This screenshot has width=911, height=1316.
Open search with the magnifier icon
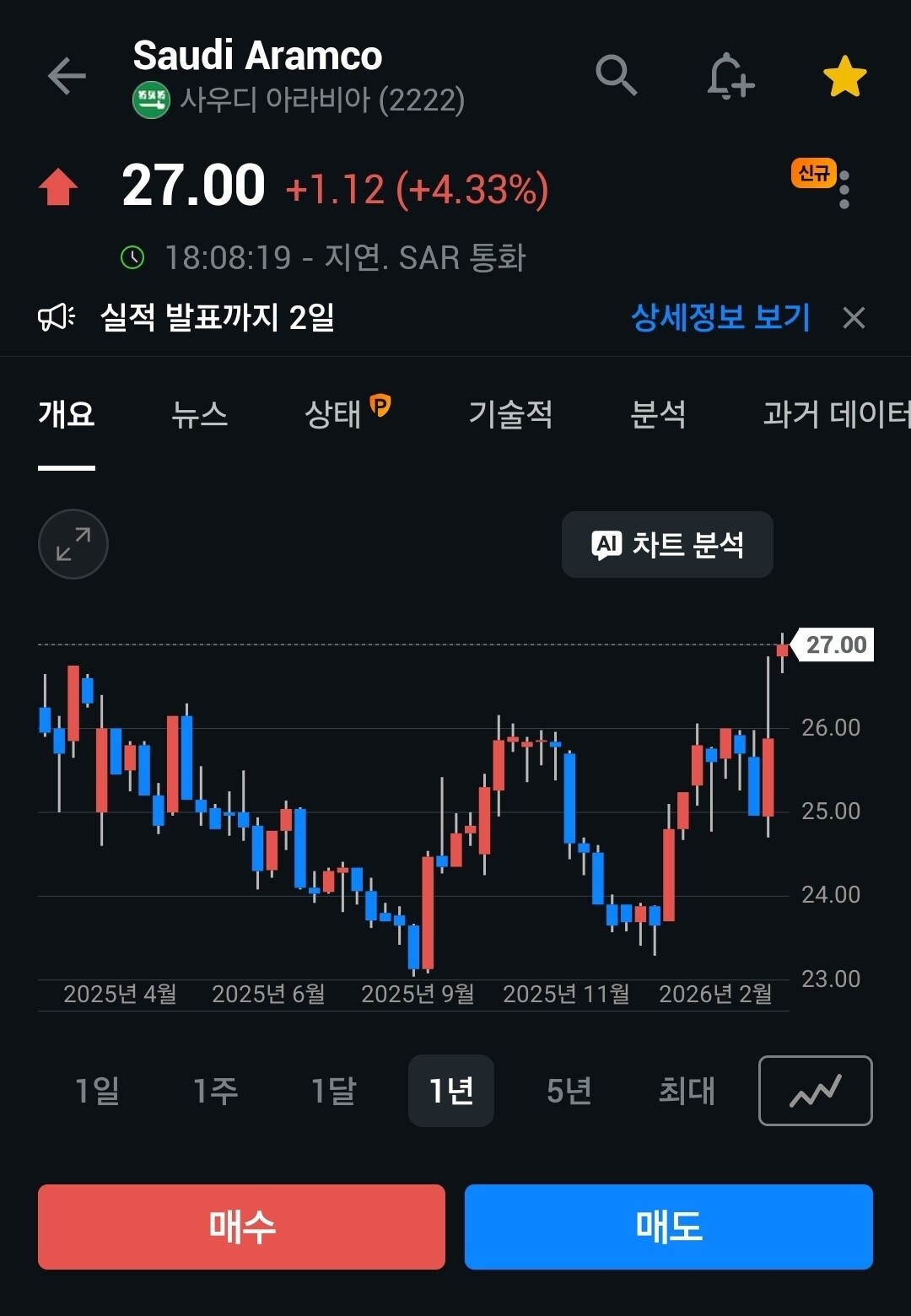click(616, 76)
